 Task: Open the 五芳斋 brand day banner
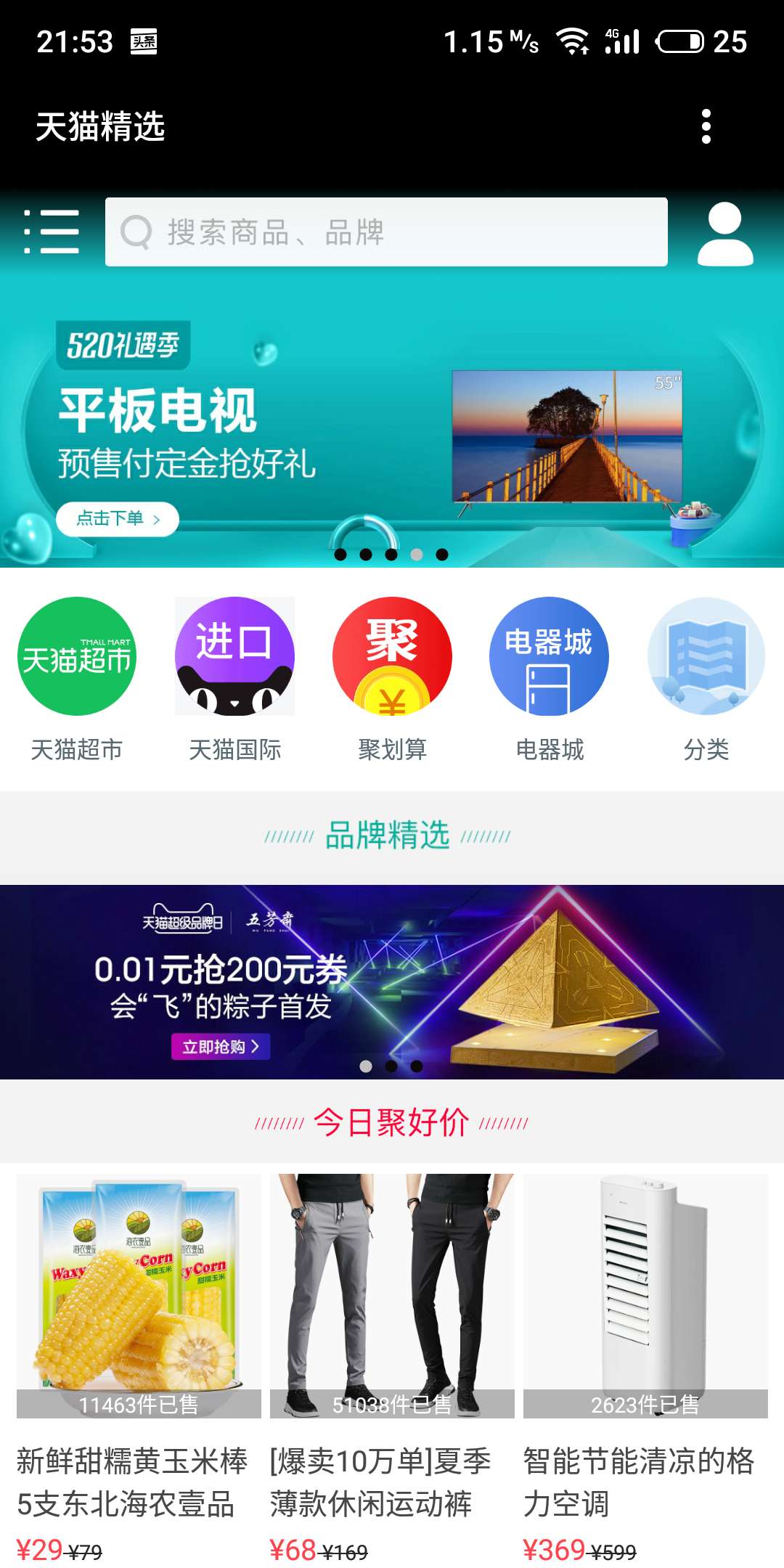(392, 965)
